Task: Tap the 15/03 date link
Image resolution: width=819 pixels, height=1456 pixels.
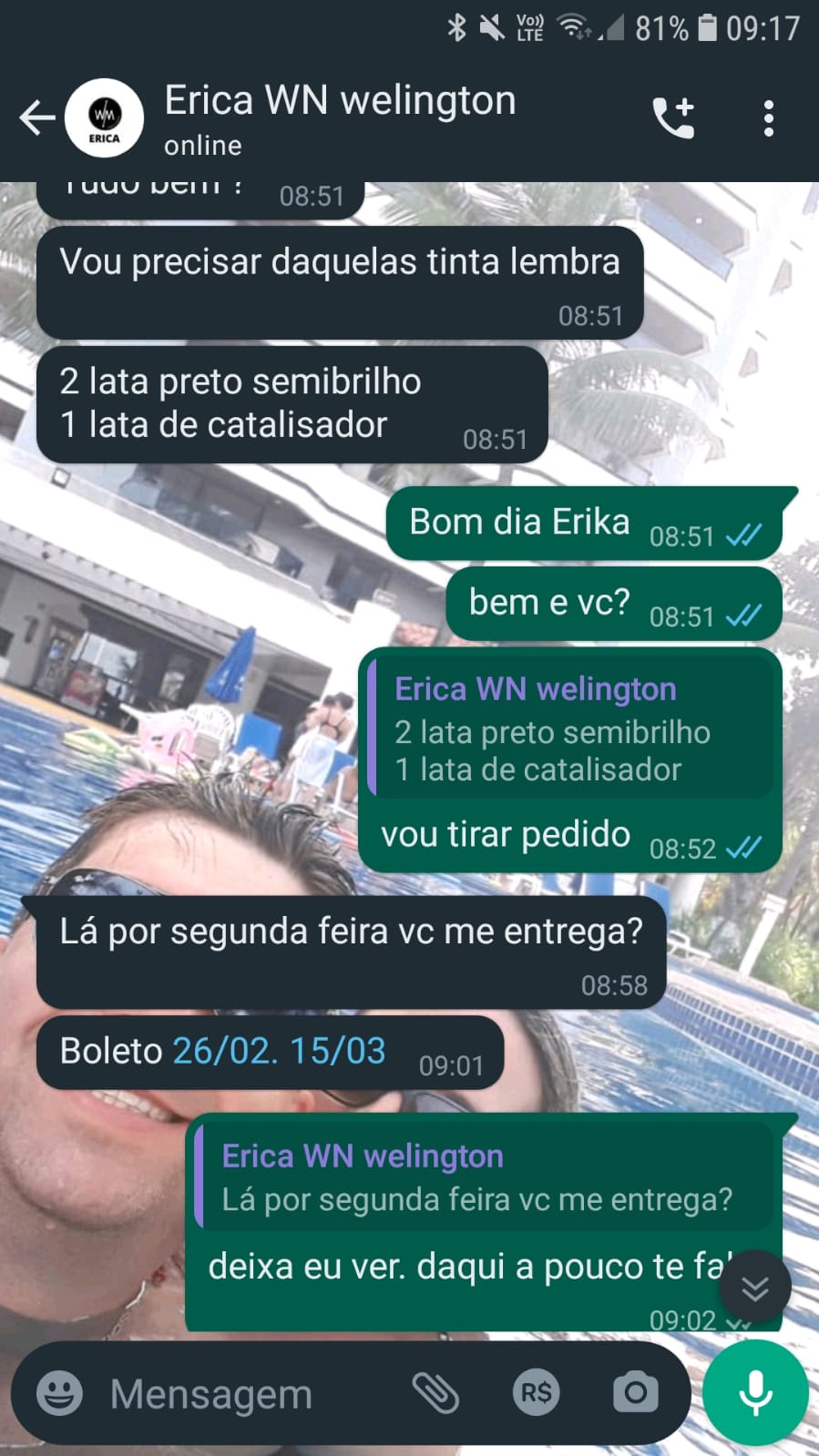Action: point(338,1052)
